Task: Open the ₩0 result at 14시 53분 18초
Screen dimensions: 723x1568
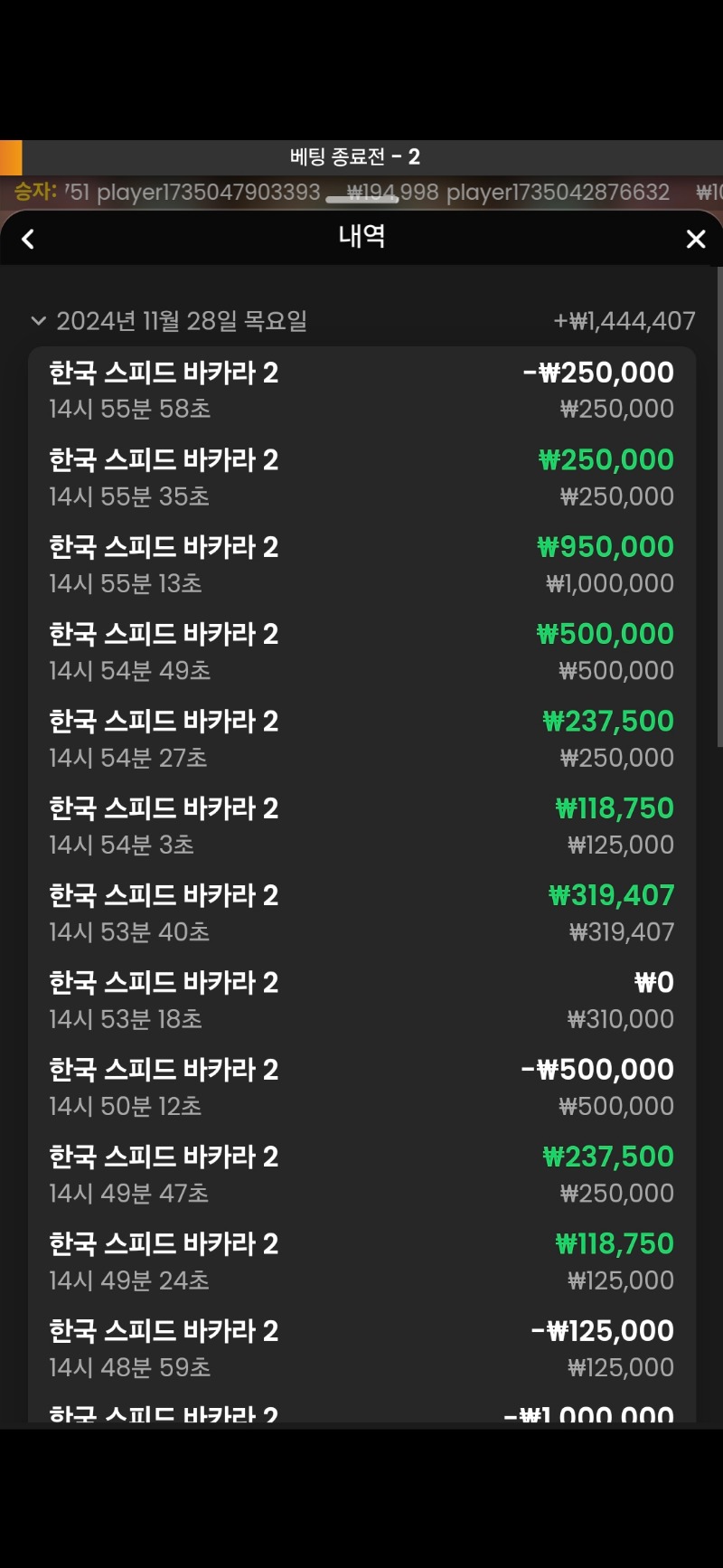Action: [361, 1000]
